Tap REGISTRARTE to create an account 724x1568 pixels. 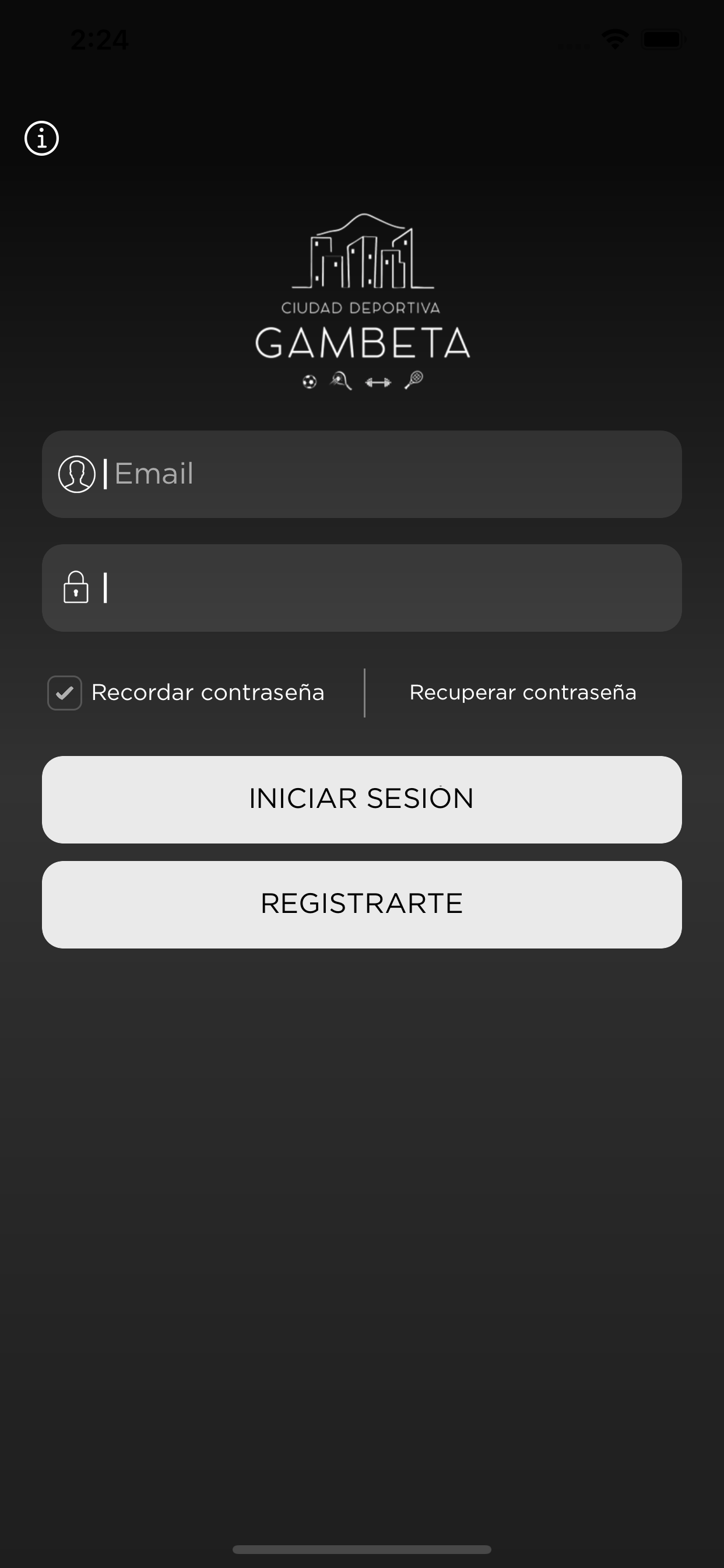[362, 904]
